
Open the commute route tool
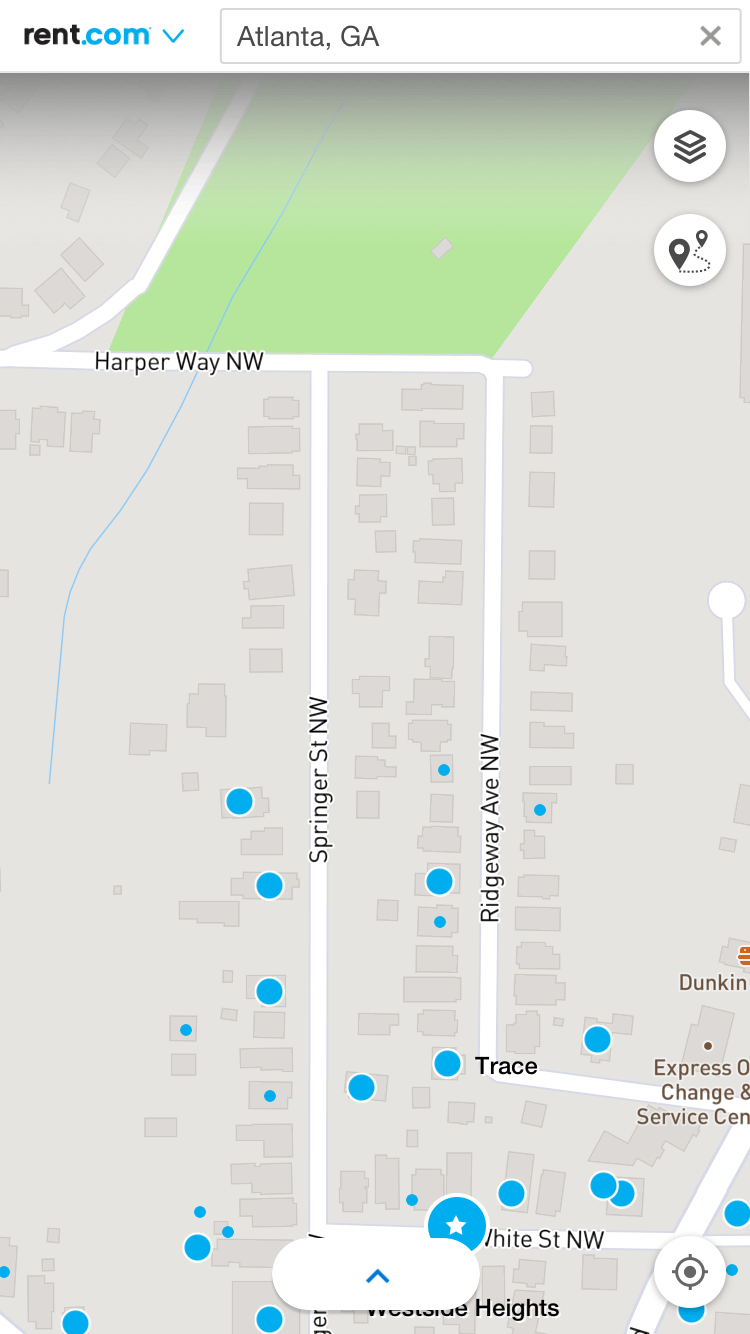click(x=690, y=250)
